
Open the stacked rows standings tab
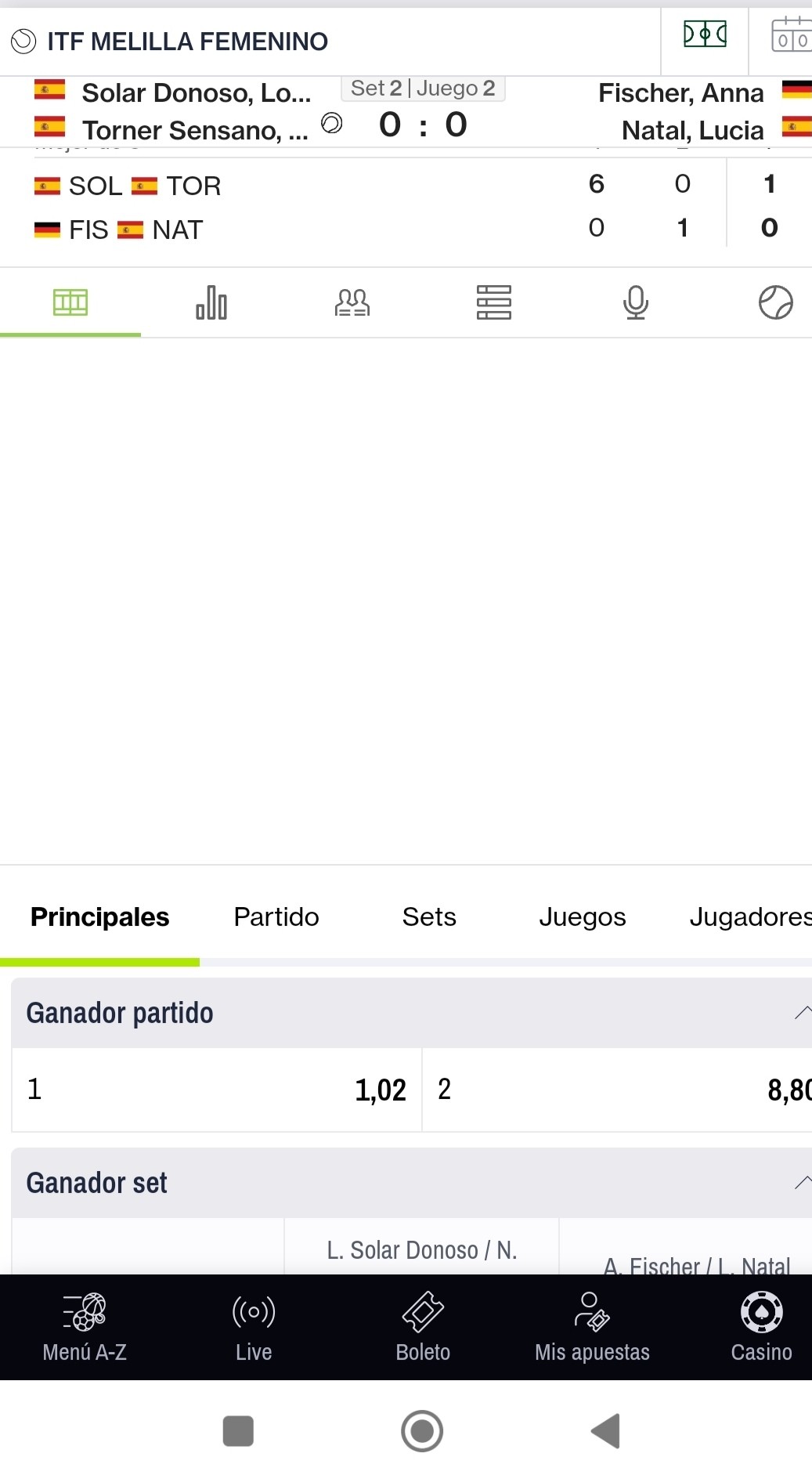coord(494,302)
